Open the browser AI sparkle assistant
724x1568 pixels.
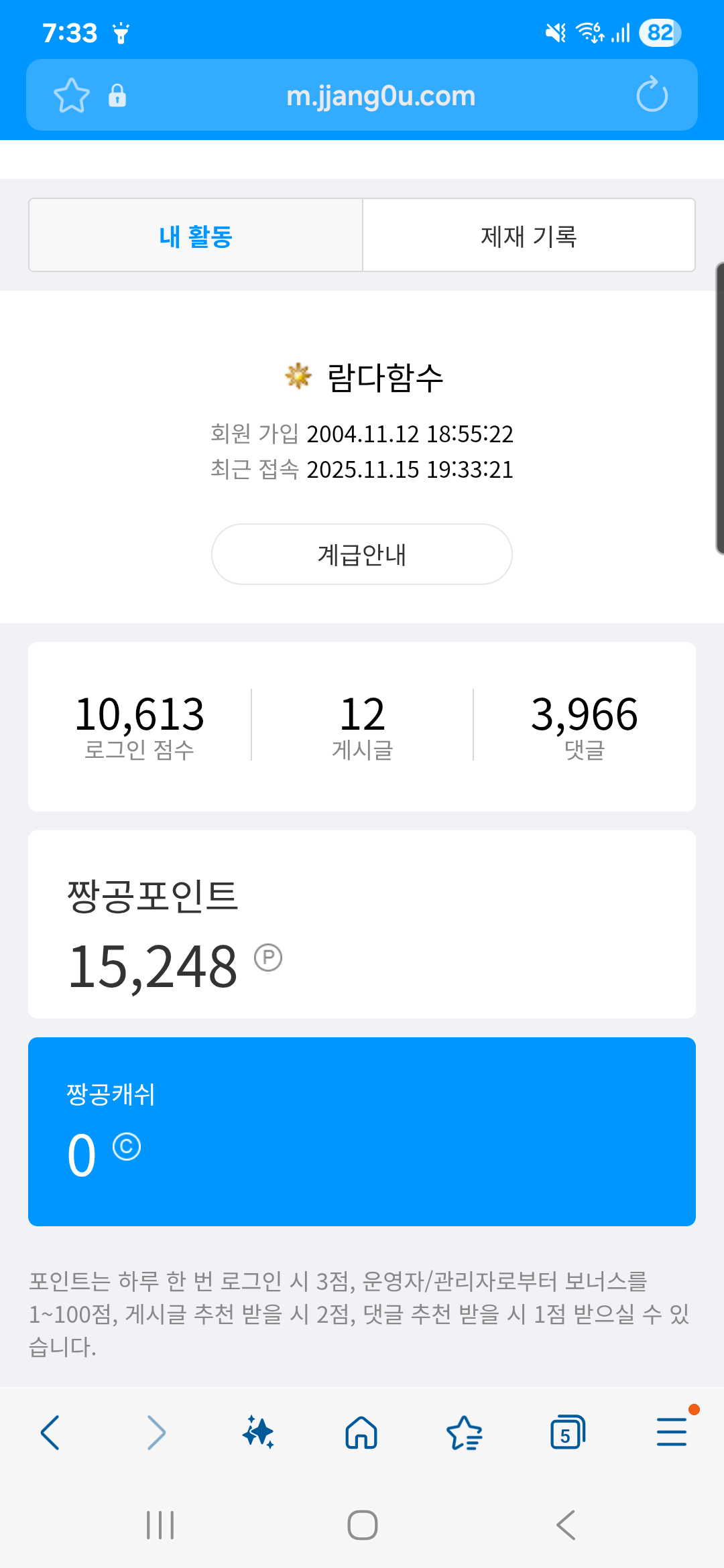[259, 1433]
